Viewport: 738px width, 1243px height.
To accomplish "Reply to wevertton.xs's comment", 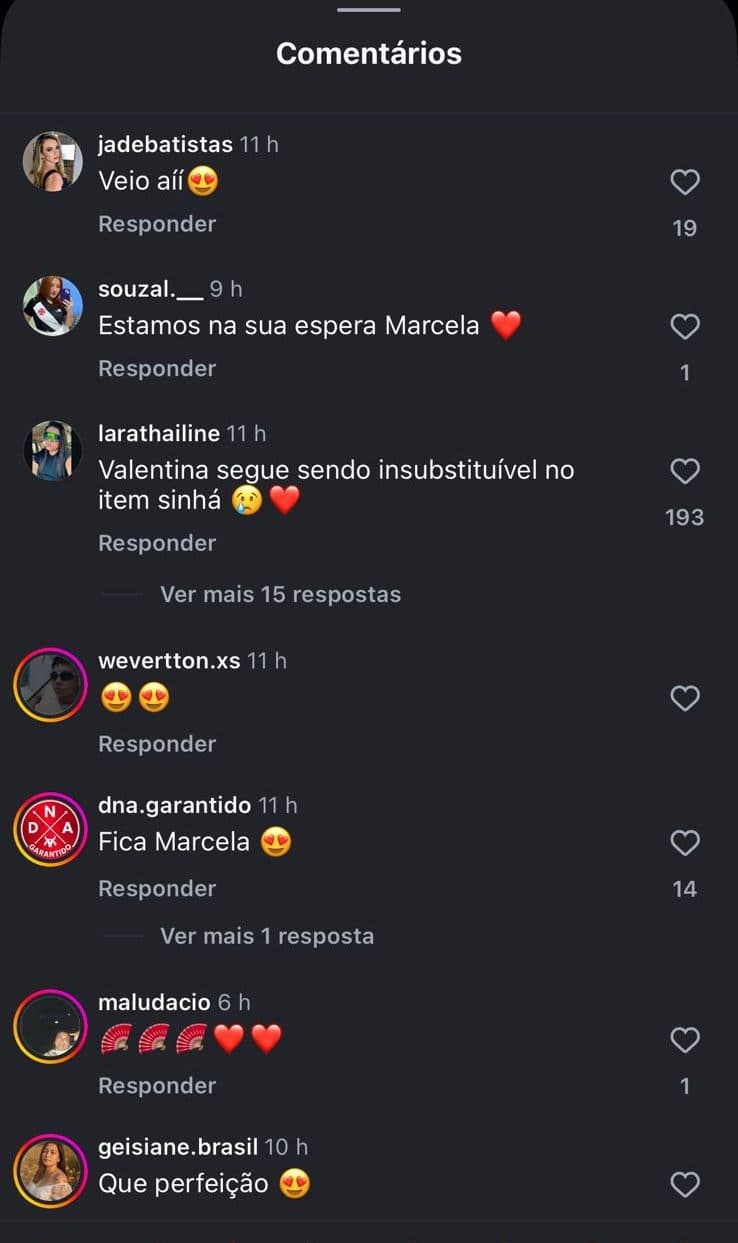I will [157, 744].
